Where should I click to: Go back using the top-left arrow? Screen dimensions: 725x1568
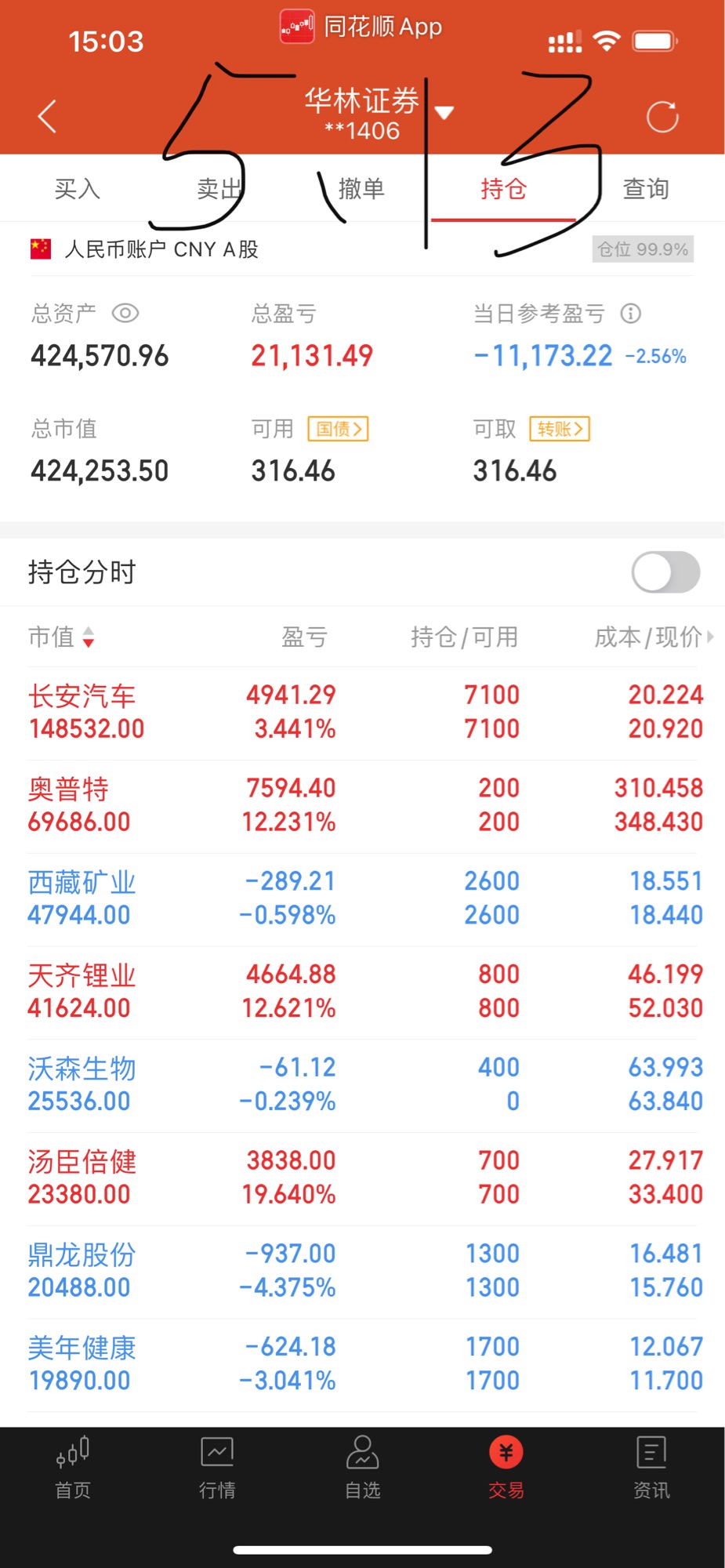tap(47, 117)
